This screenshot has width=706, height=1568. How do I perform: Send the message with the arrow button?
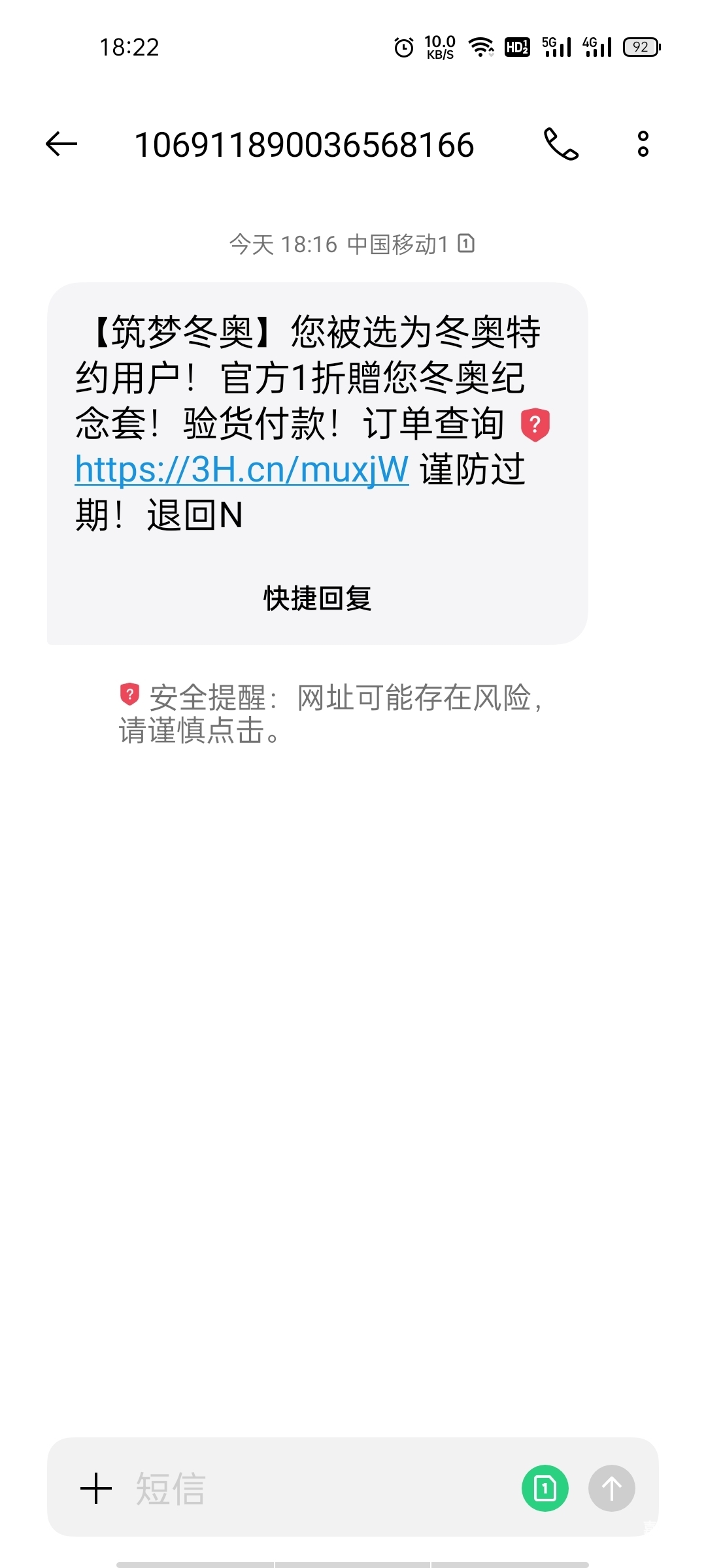coord(611,1488)
